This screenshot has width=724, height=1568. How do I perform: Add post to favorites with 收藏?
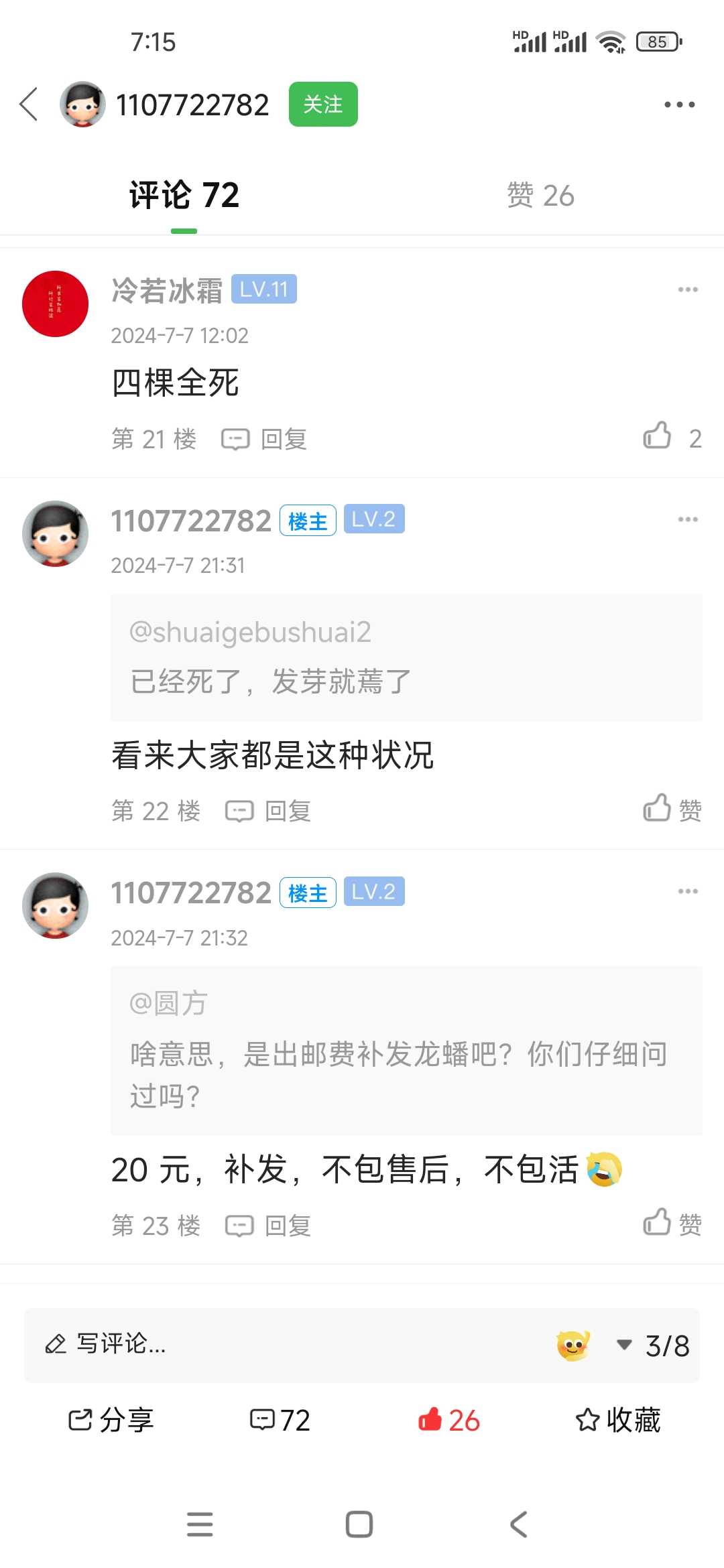coord(618,1420)
